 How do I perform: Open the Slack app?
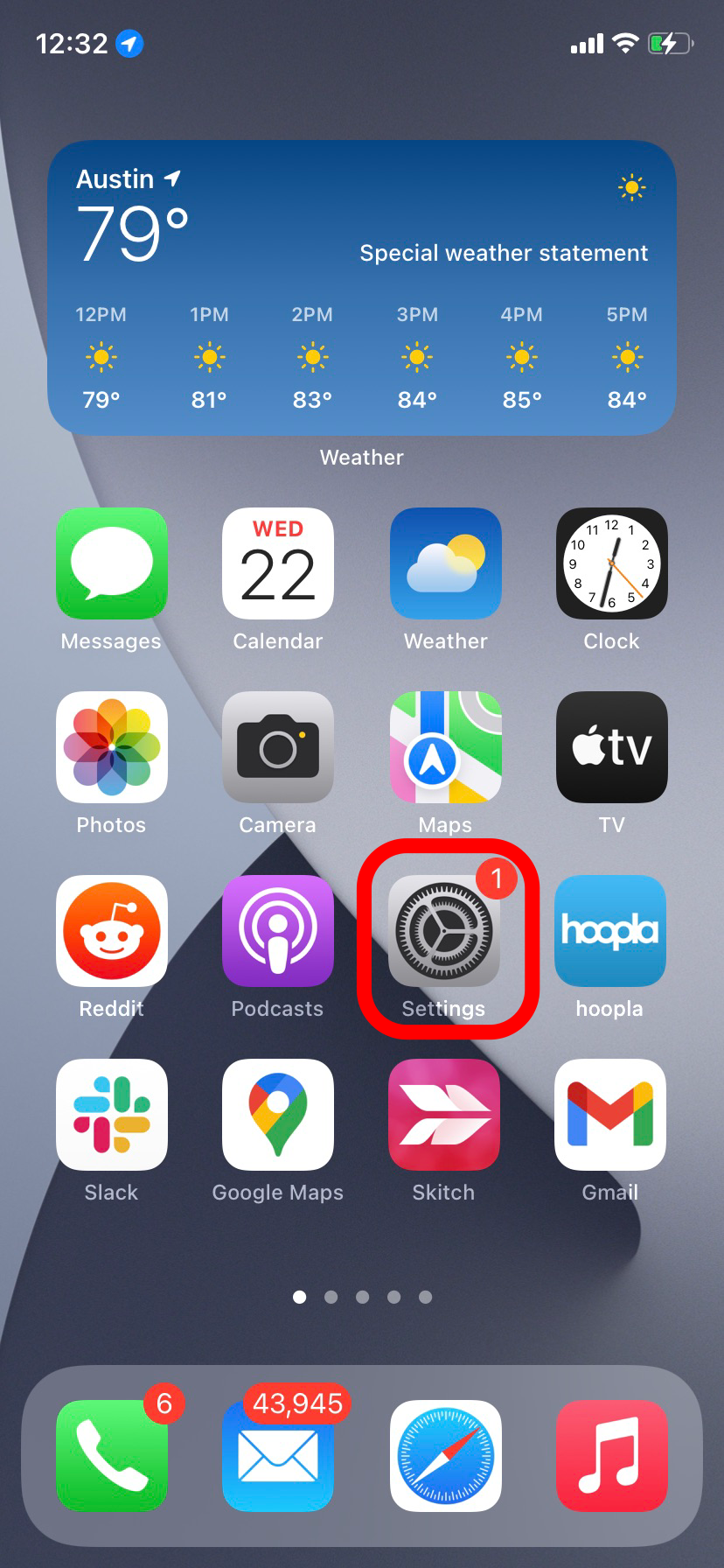click(111, 1115)
